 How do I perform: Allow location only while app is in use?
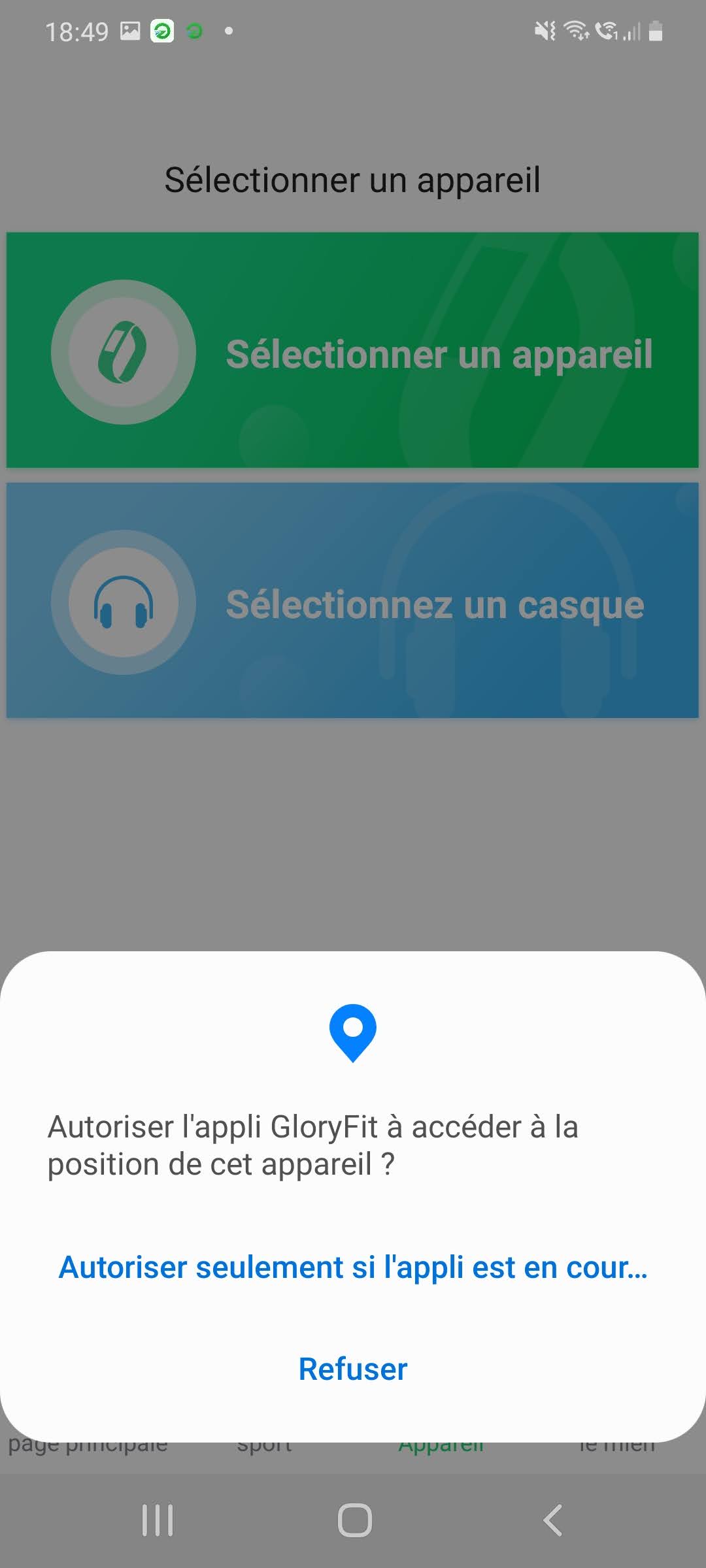353,1267
